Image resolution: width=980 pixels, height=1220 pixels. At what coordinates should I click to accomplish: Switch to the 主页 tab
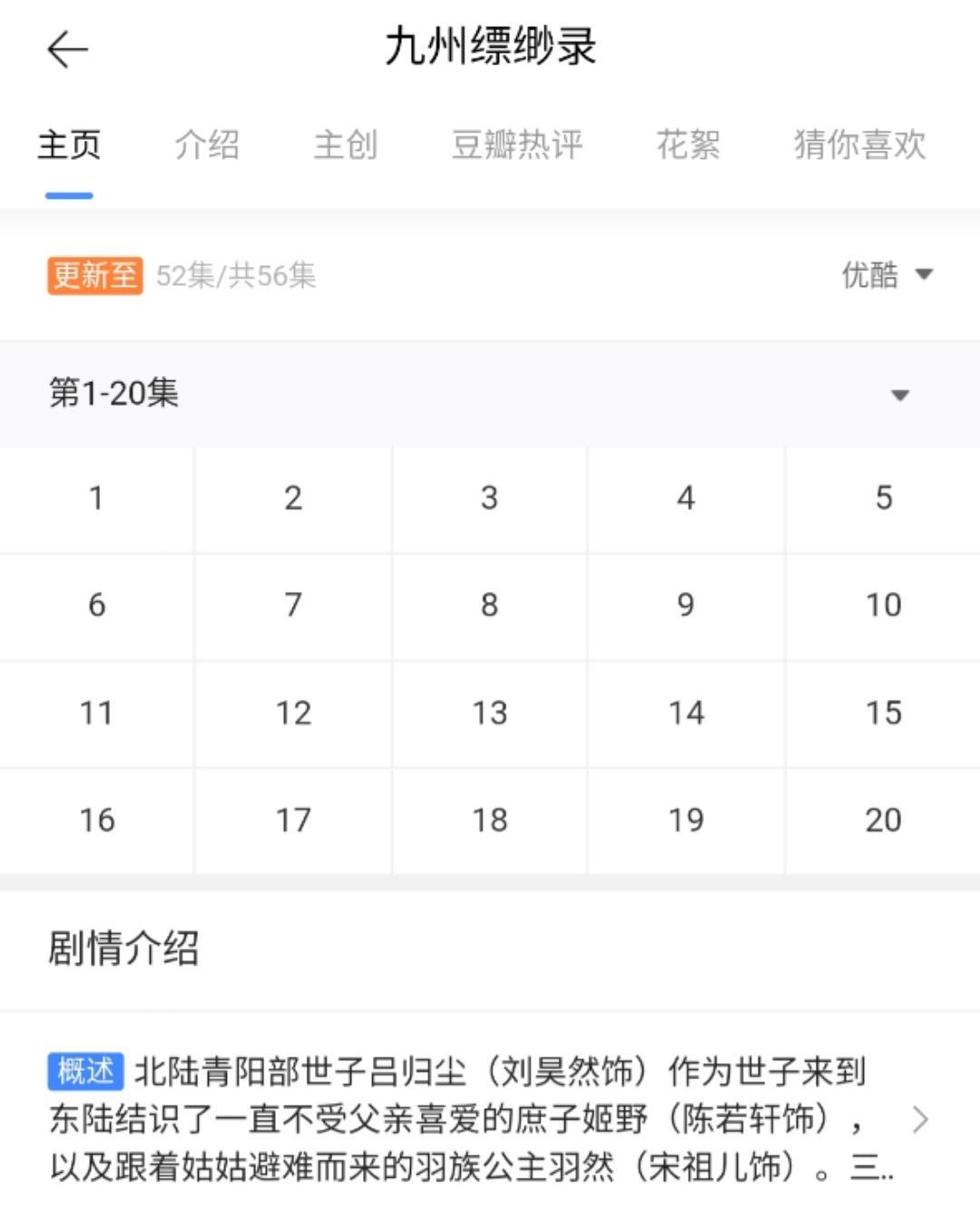[x=69, y=145]
